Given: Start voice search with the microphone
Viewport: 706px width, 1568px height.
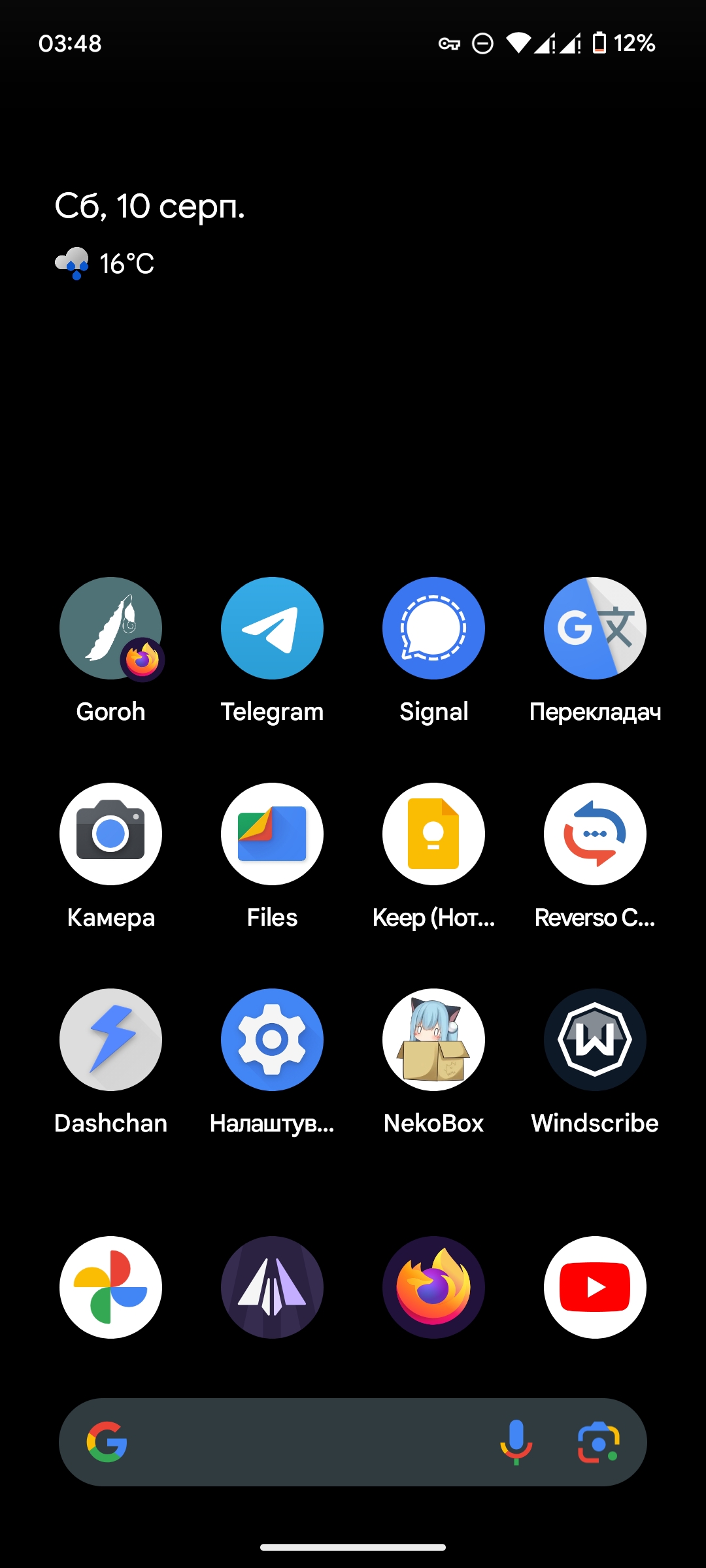Looking at the screenshot, I should click(516, 1443).
